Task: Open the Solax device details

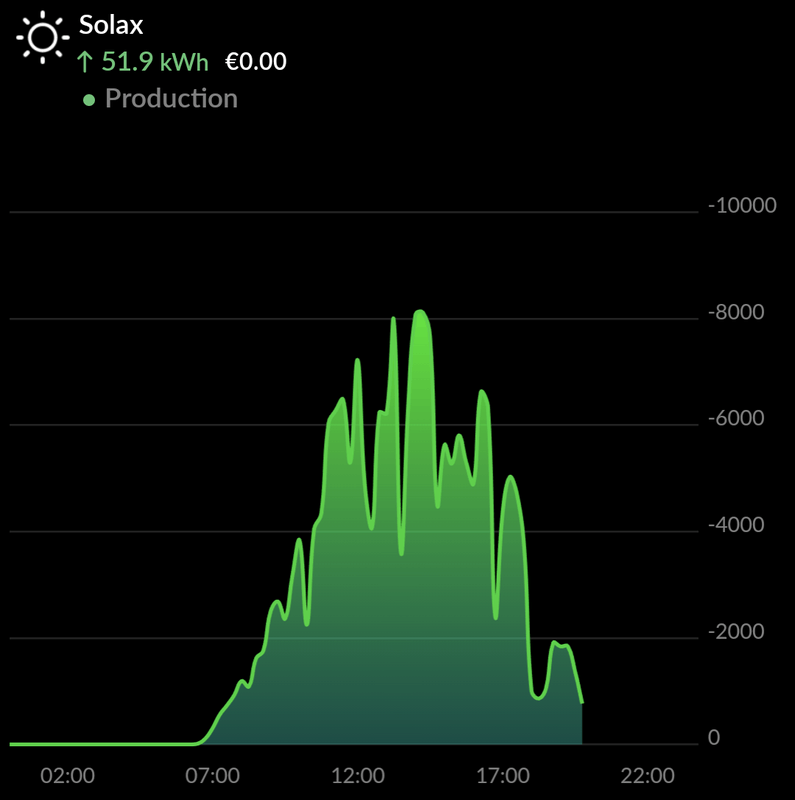Action: [111, 26]
